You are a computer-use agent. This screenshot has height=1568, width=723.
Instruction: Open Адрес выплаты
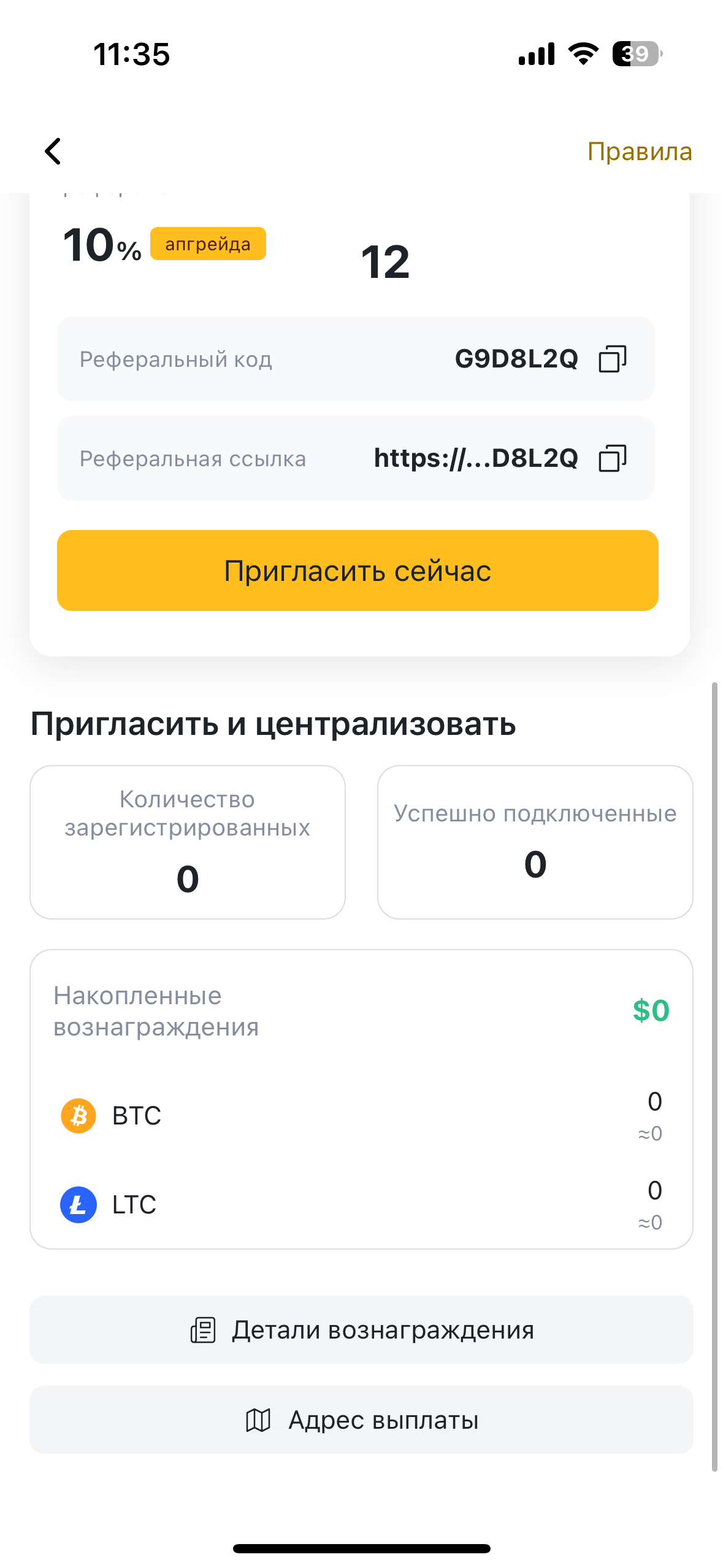[361, 1420]
